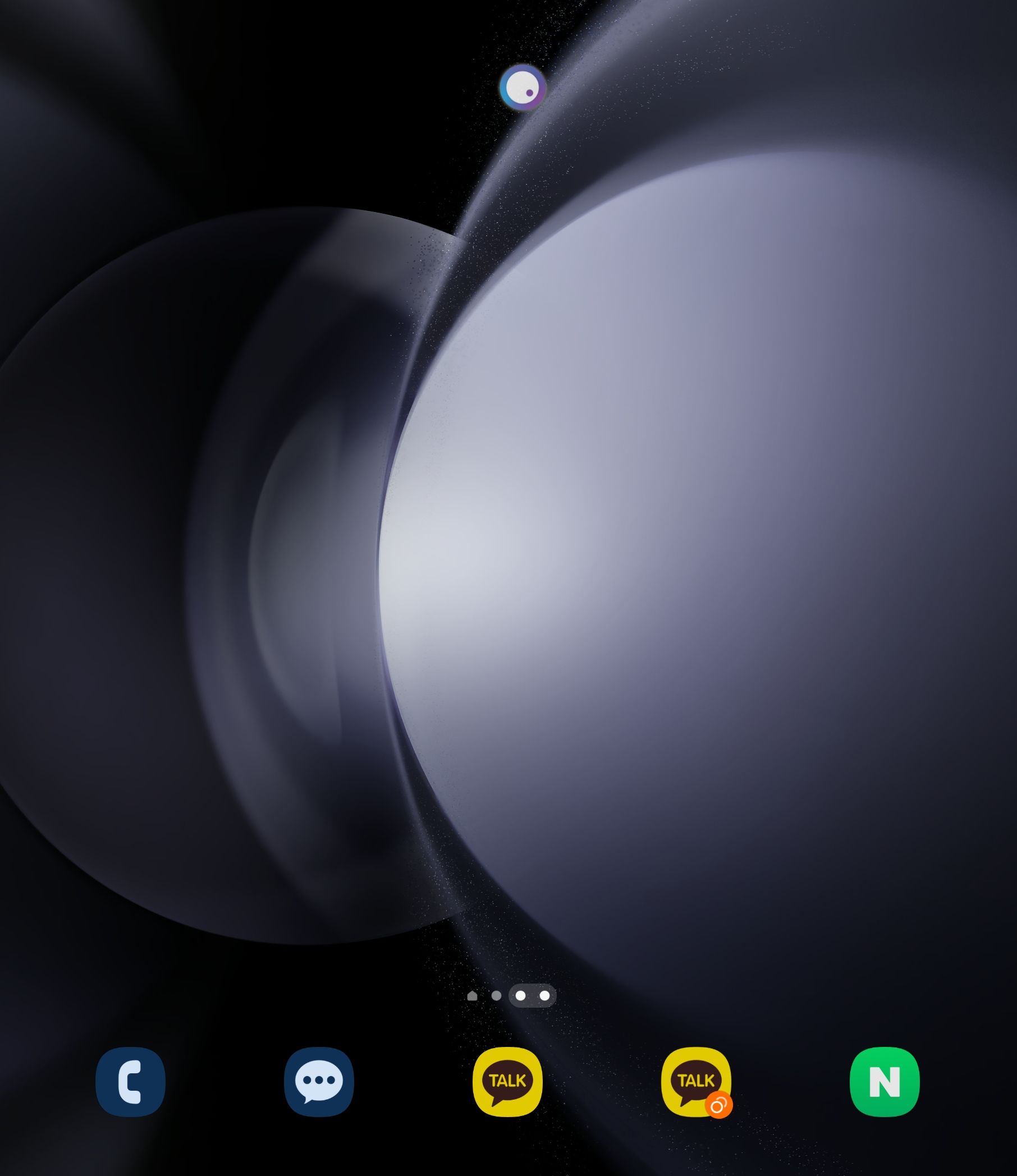Tap the floating assistant circle icon
This screenshot has width=1017, height=1176.
coord(523,88)
